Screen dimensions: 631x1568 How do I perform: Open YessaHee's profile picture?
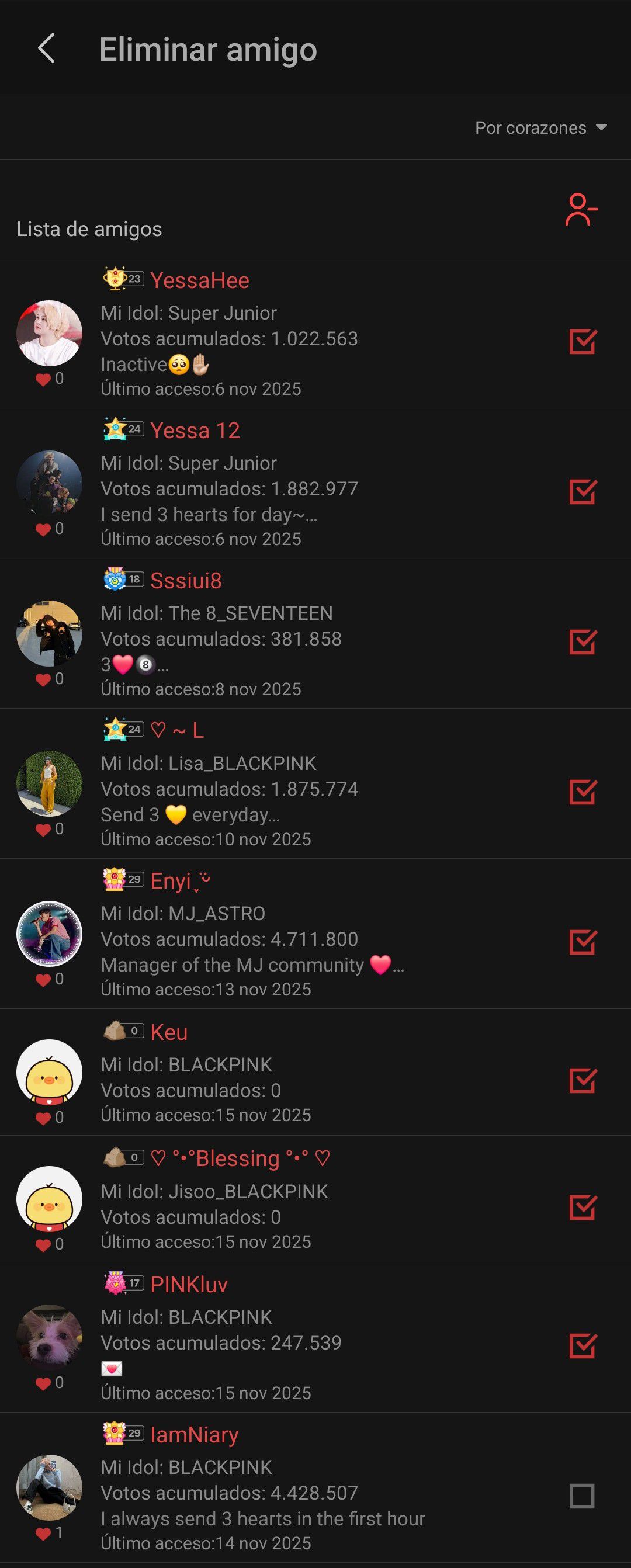click(49, 333)
